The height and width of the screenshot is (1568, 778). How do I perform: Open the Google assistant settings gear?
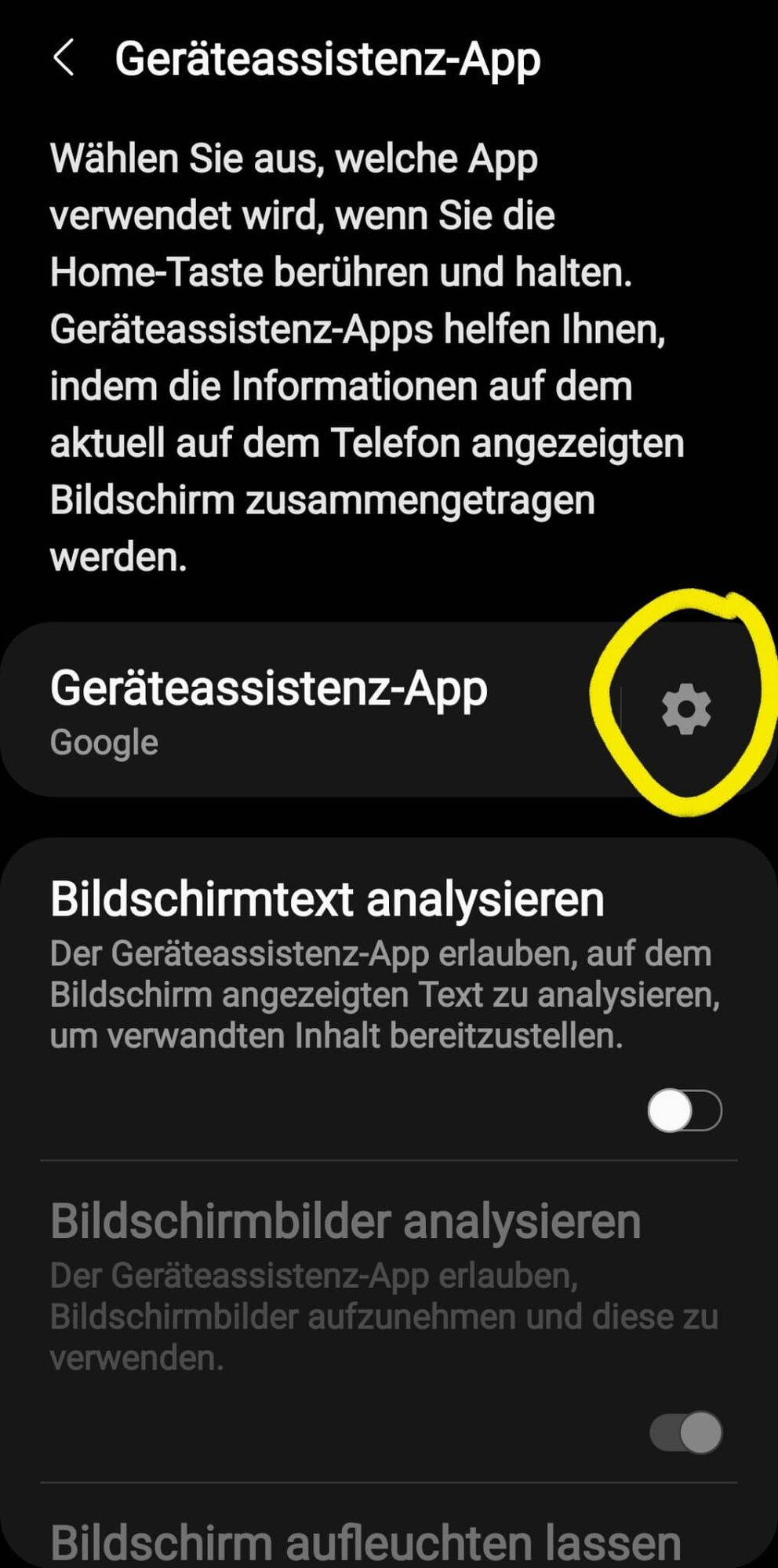[x=686, y=710]
